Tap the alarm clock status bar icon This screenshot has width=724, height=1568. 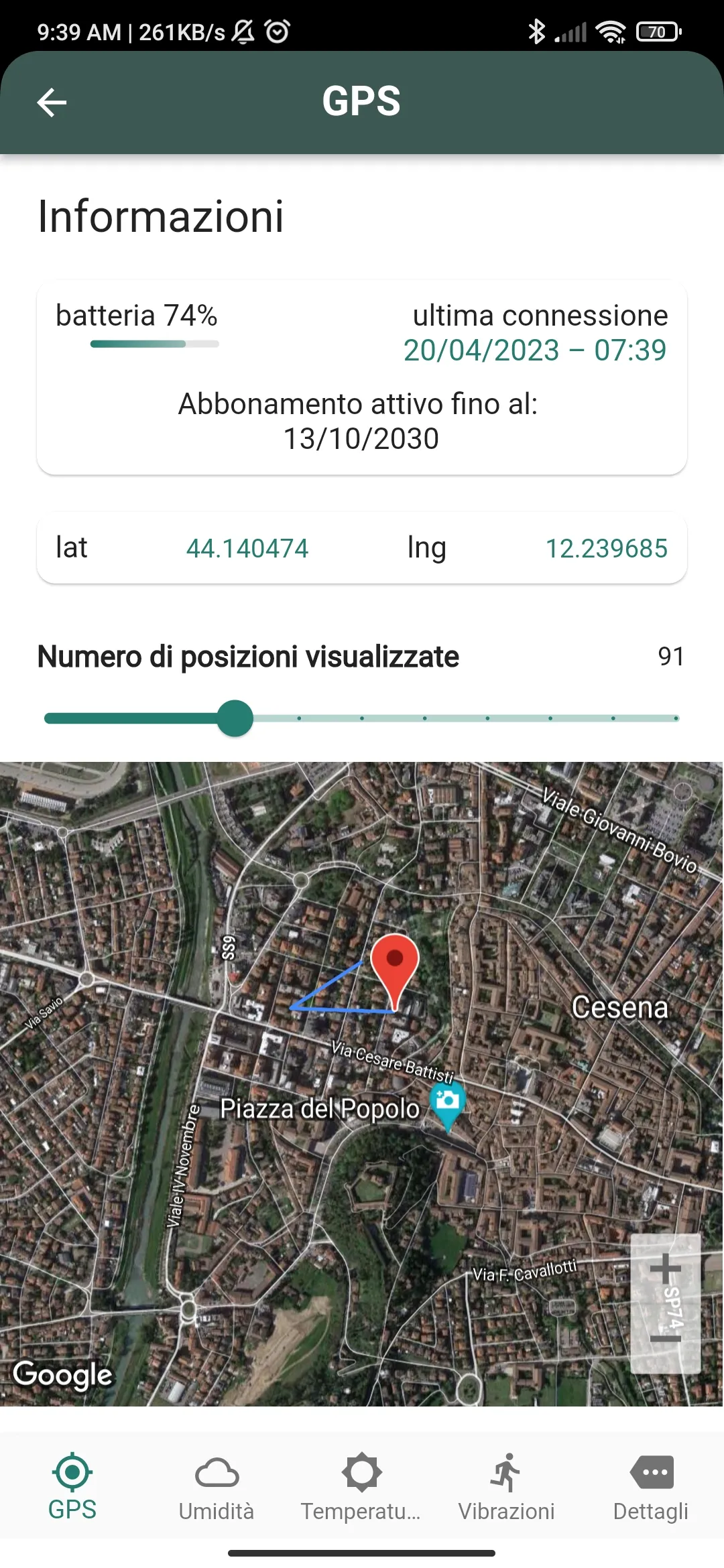coord(276,30)
